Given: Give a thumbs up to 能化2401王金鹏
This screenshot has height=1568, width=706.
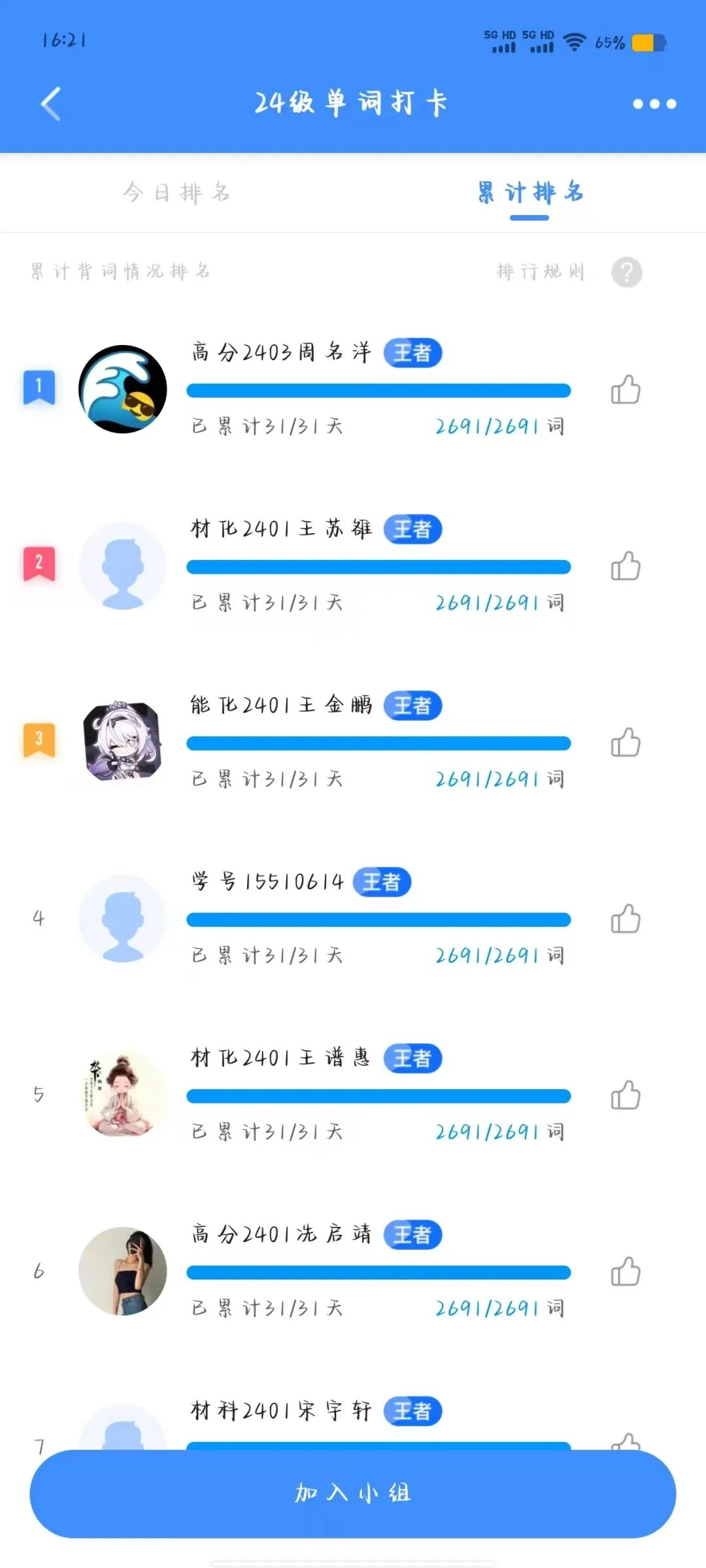Looking at the screenshot, I should 625,743.
